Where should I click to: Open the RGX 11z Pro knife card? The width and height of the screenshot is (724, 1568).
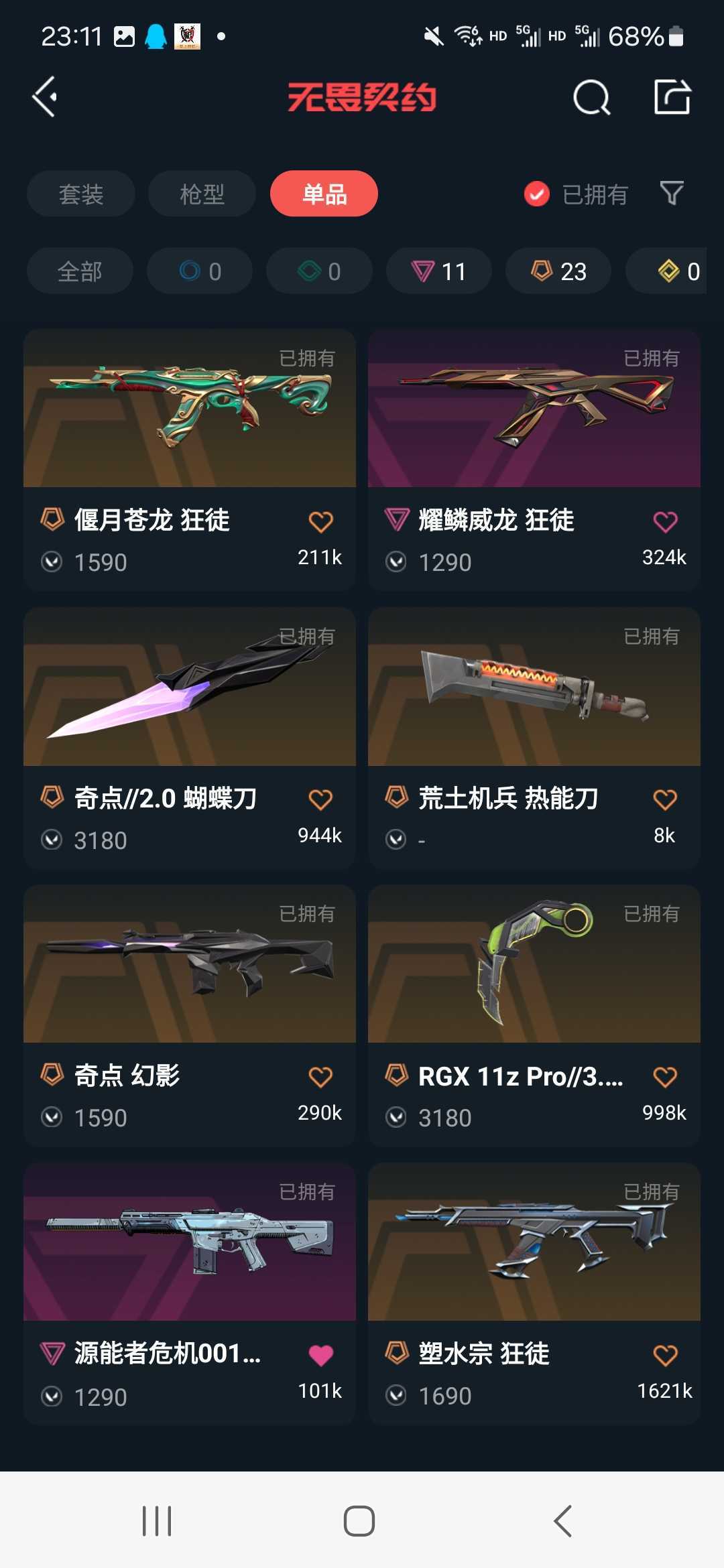534,1016
